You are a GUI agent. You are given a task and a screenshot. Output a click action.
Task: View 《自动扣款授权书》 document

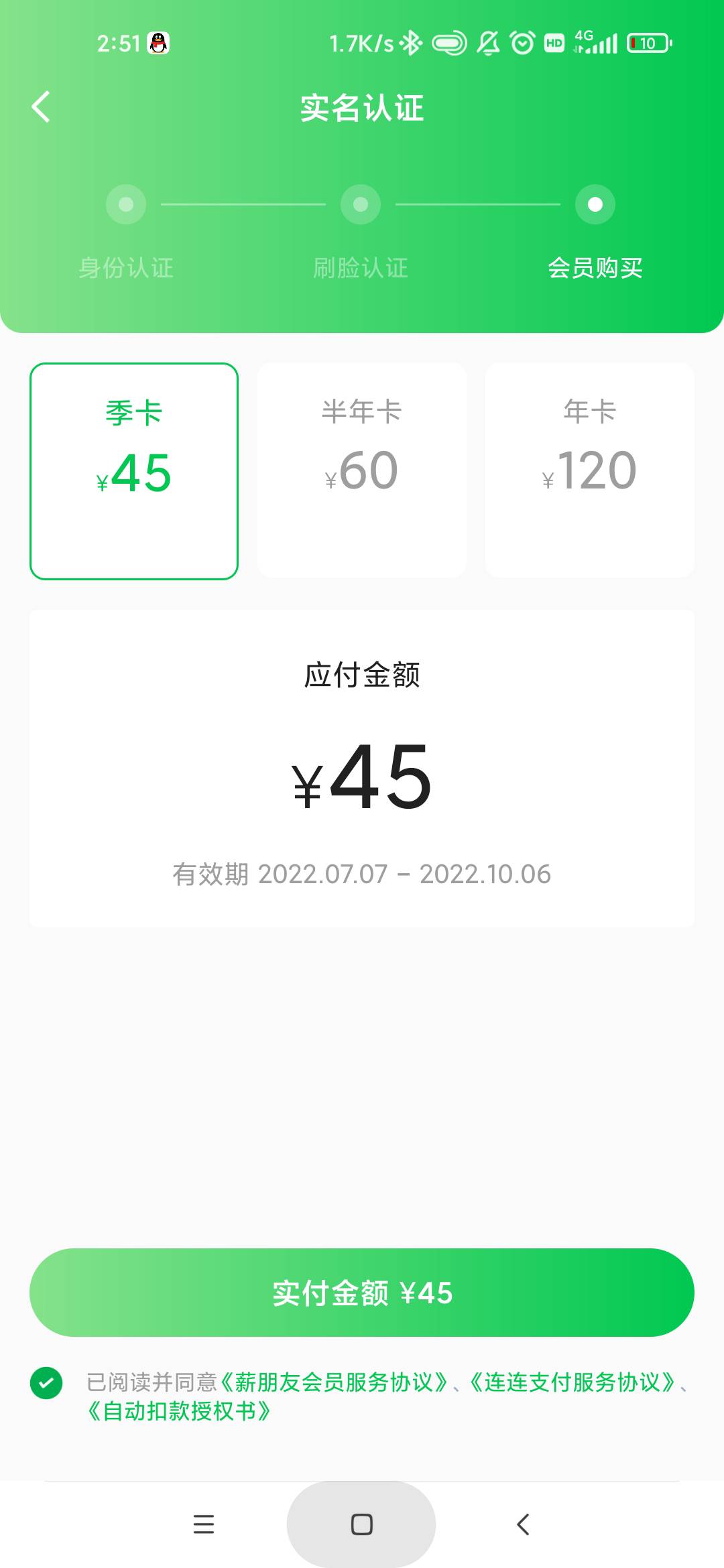(x=179, y=1411)
